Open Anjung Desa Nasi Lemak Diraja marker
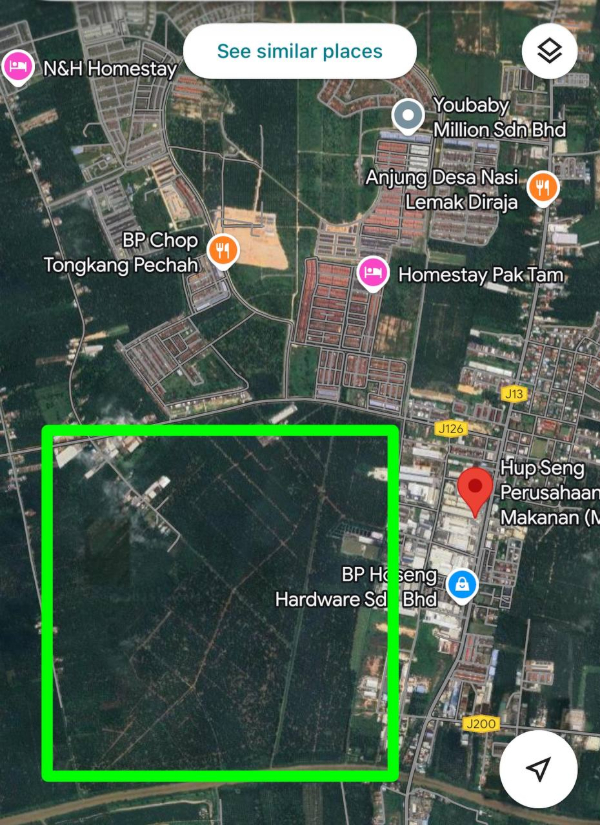This screenshot has width=600, height=825. point(543,187)
